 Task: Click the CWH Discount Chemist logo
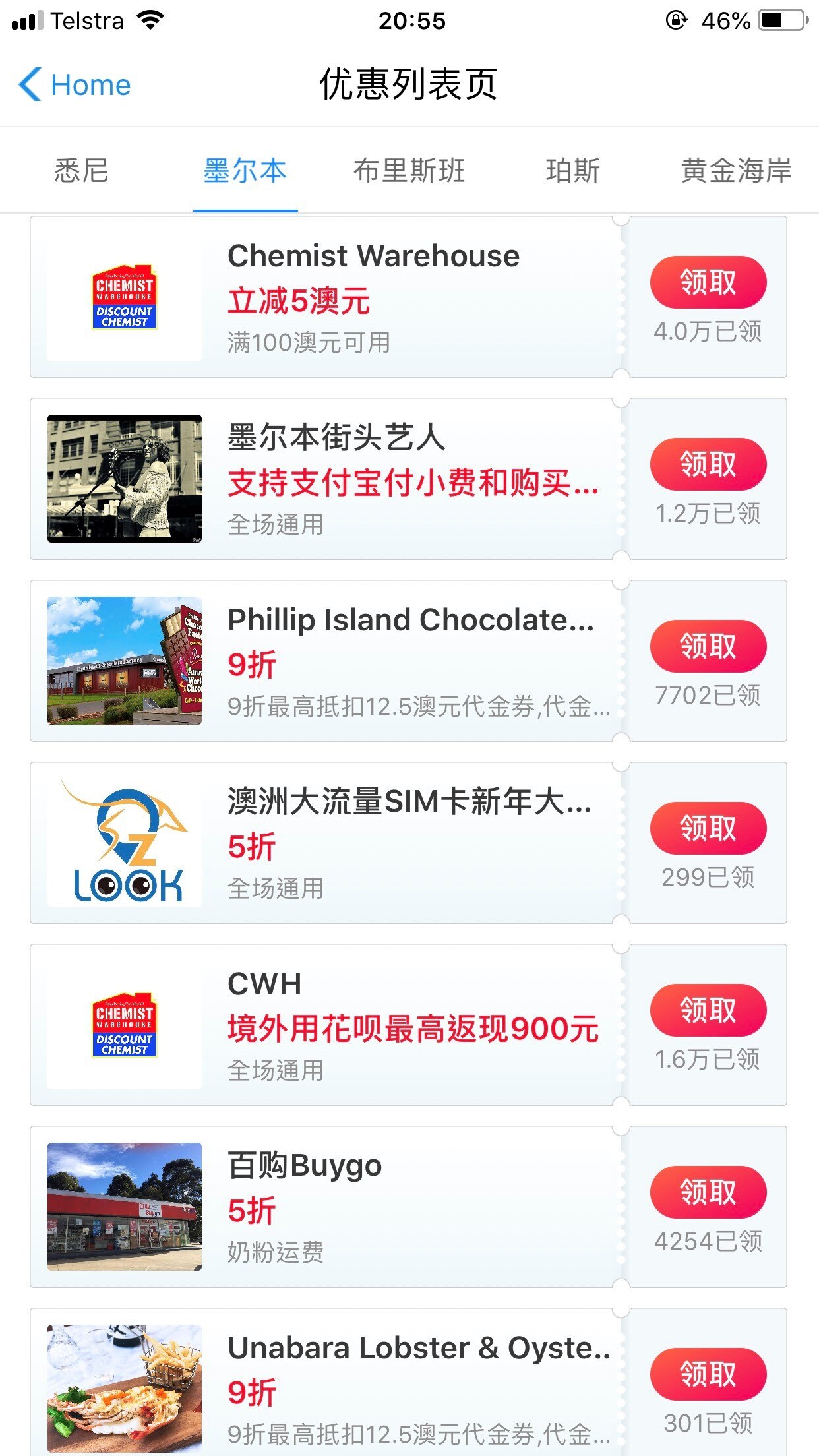pos(124,1025)
